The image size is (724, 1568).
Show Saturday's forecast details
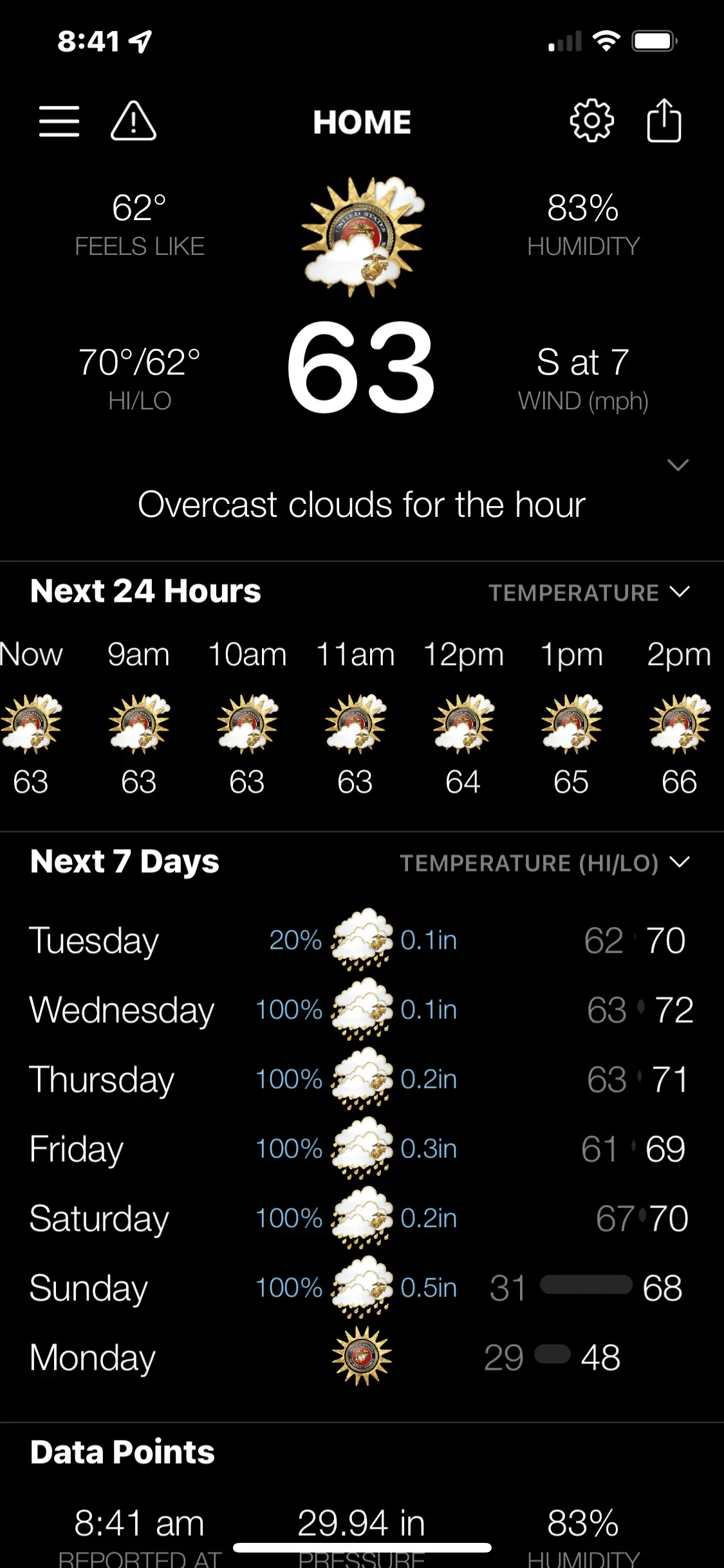coord(360,1218)
